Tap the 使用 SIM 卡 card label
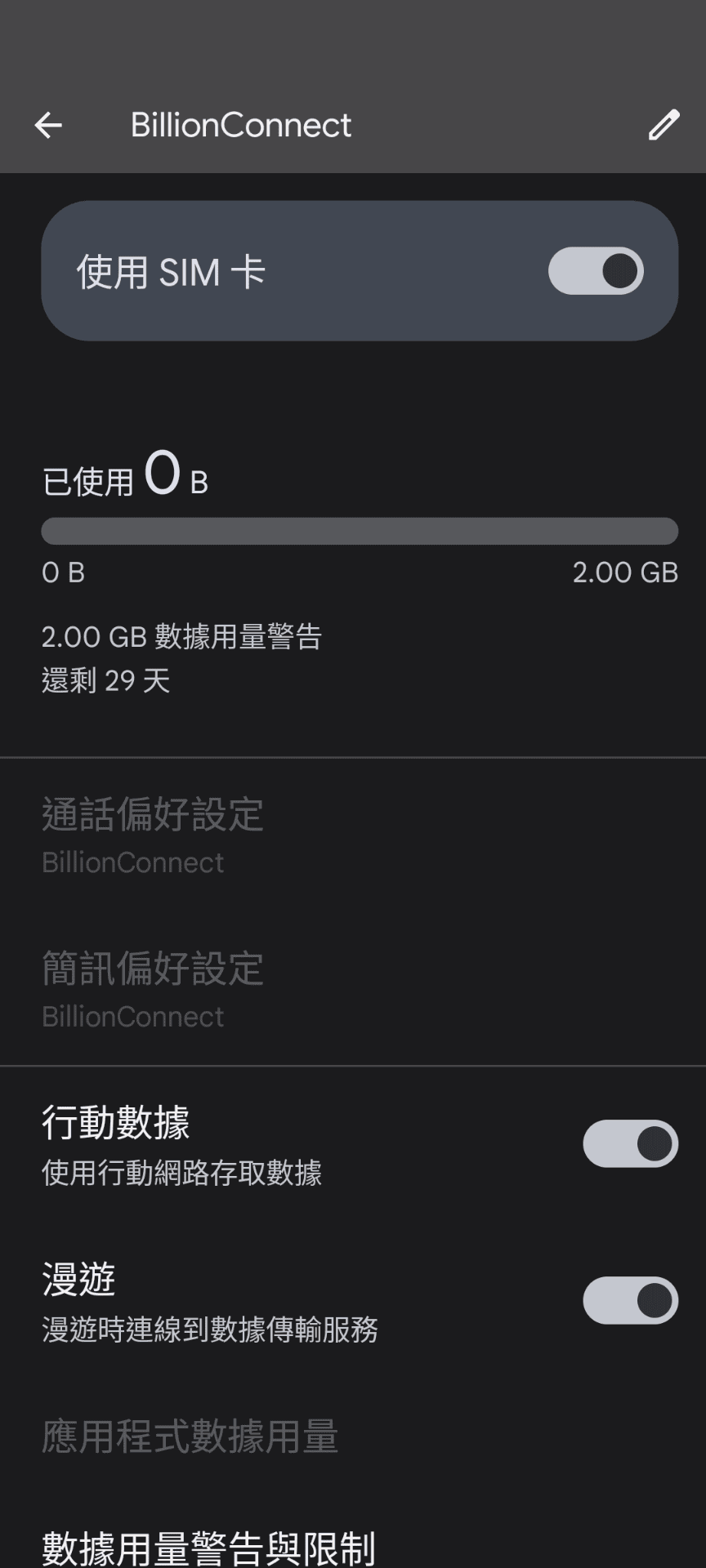The width and height of the screenshot is (706, 1568). pyautogui.click(x=169, y=270)
